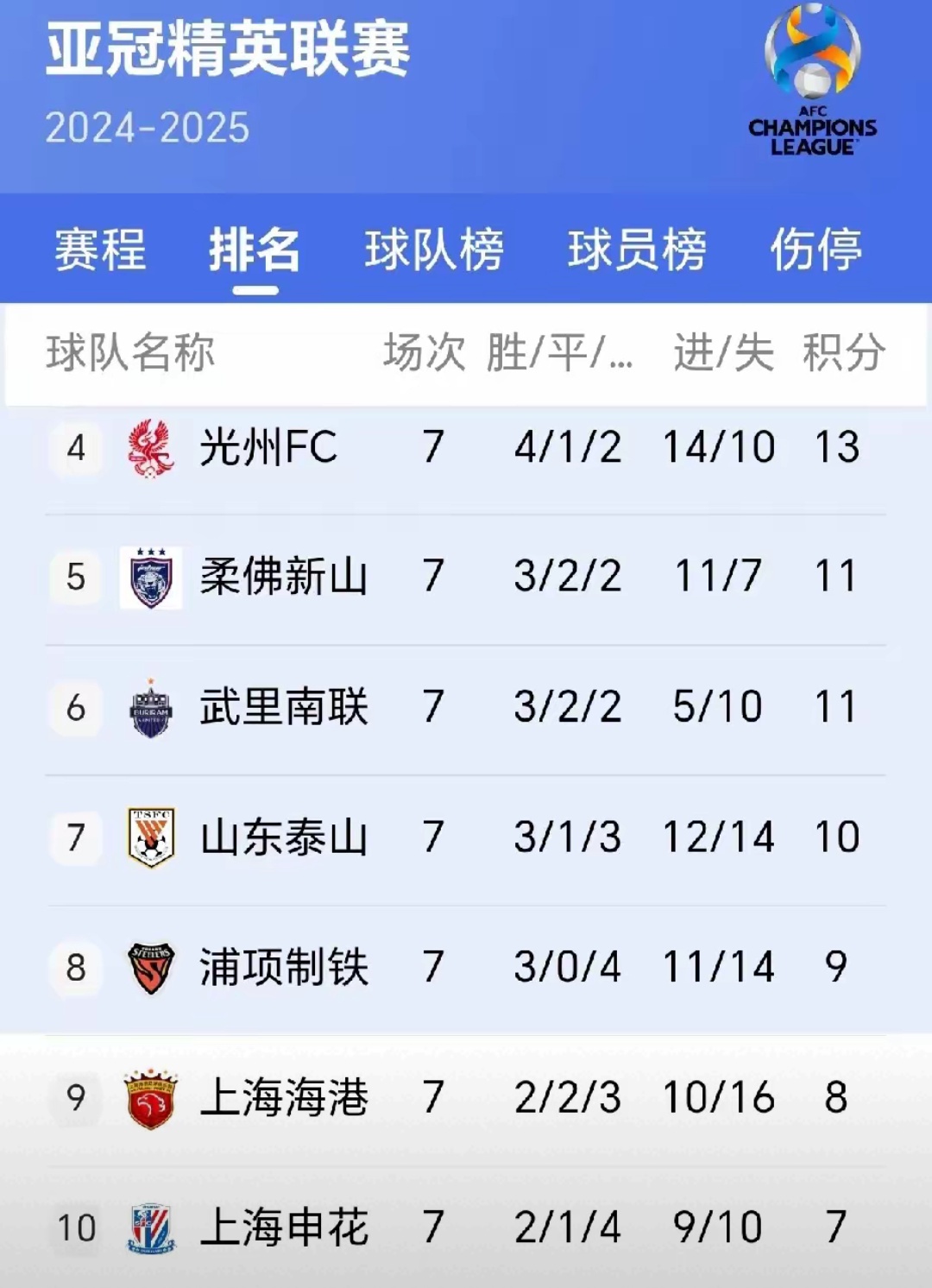View details for 山东泰山

point(285,836)
